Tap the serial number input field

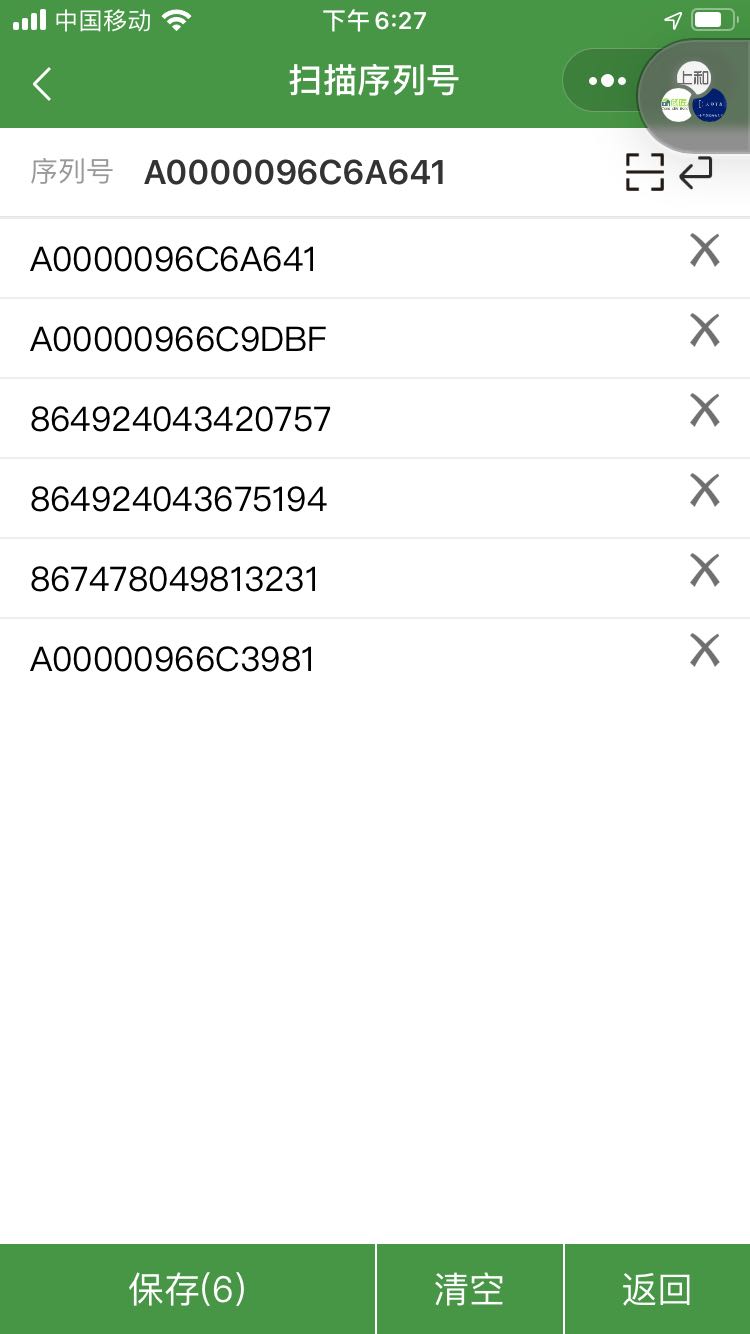375,173
